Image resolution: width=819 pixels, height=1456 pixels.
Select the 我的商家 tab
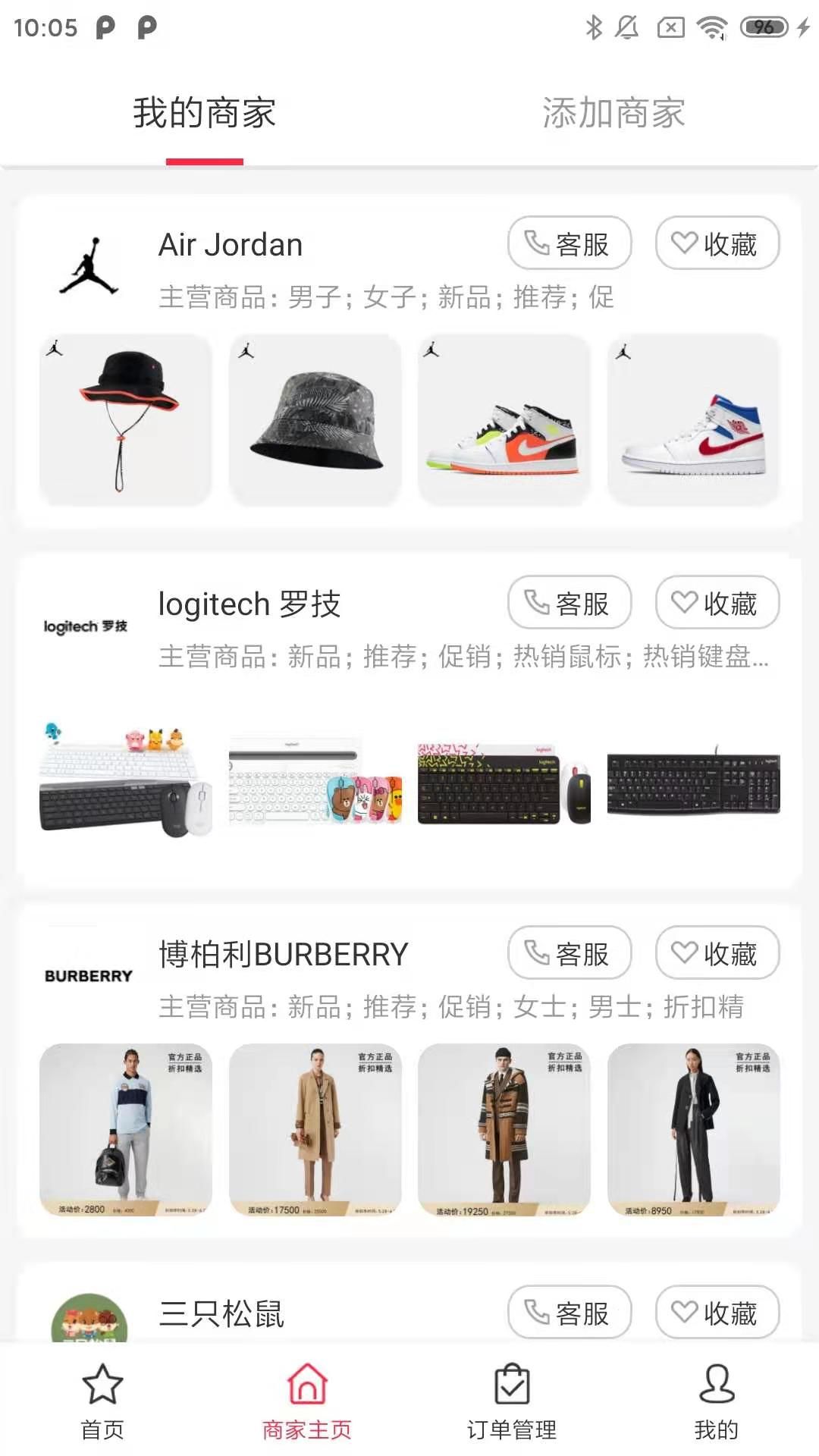(204, 114)
